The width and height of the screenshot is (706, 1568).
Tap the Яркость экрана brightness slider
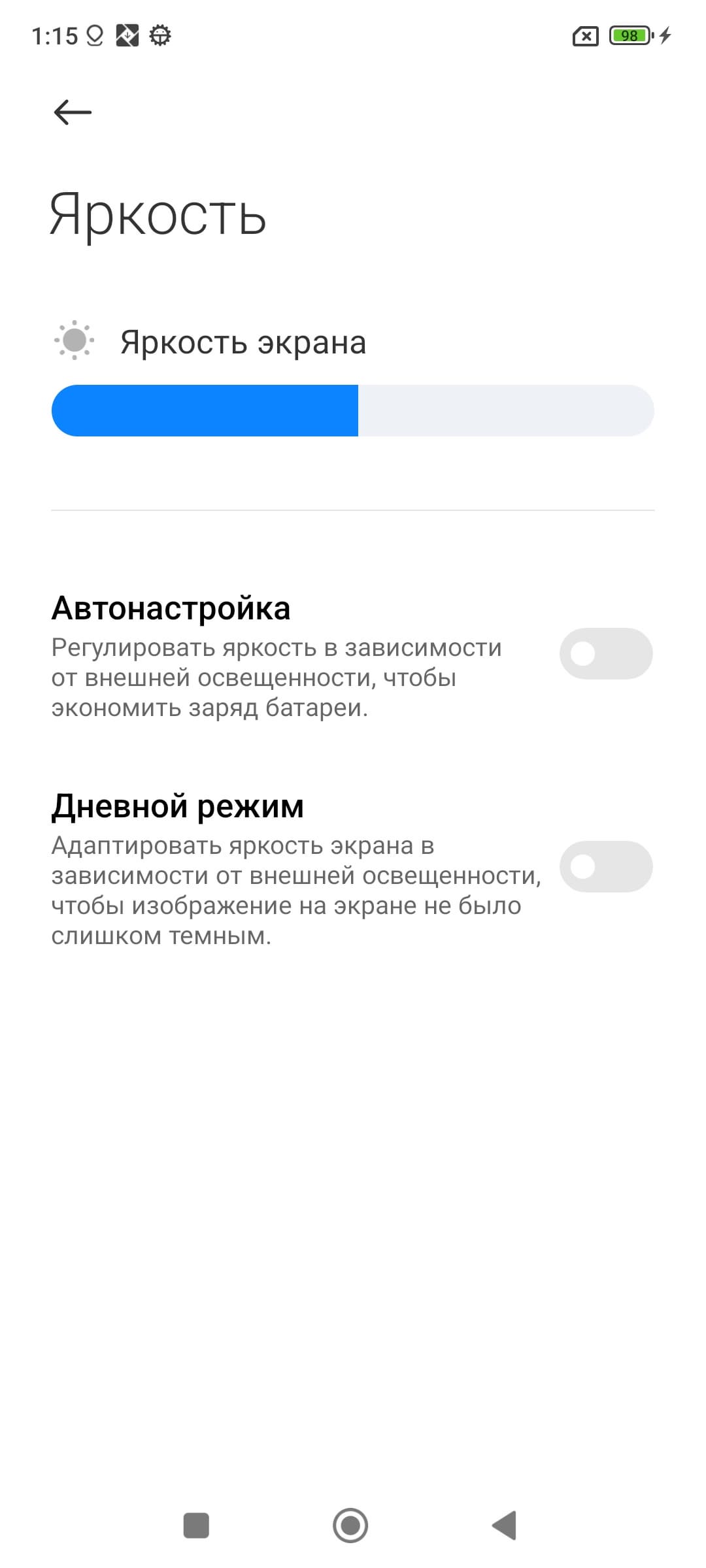[353, 410]
